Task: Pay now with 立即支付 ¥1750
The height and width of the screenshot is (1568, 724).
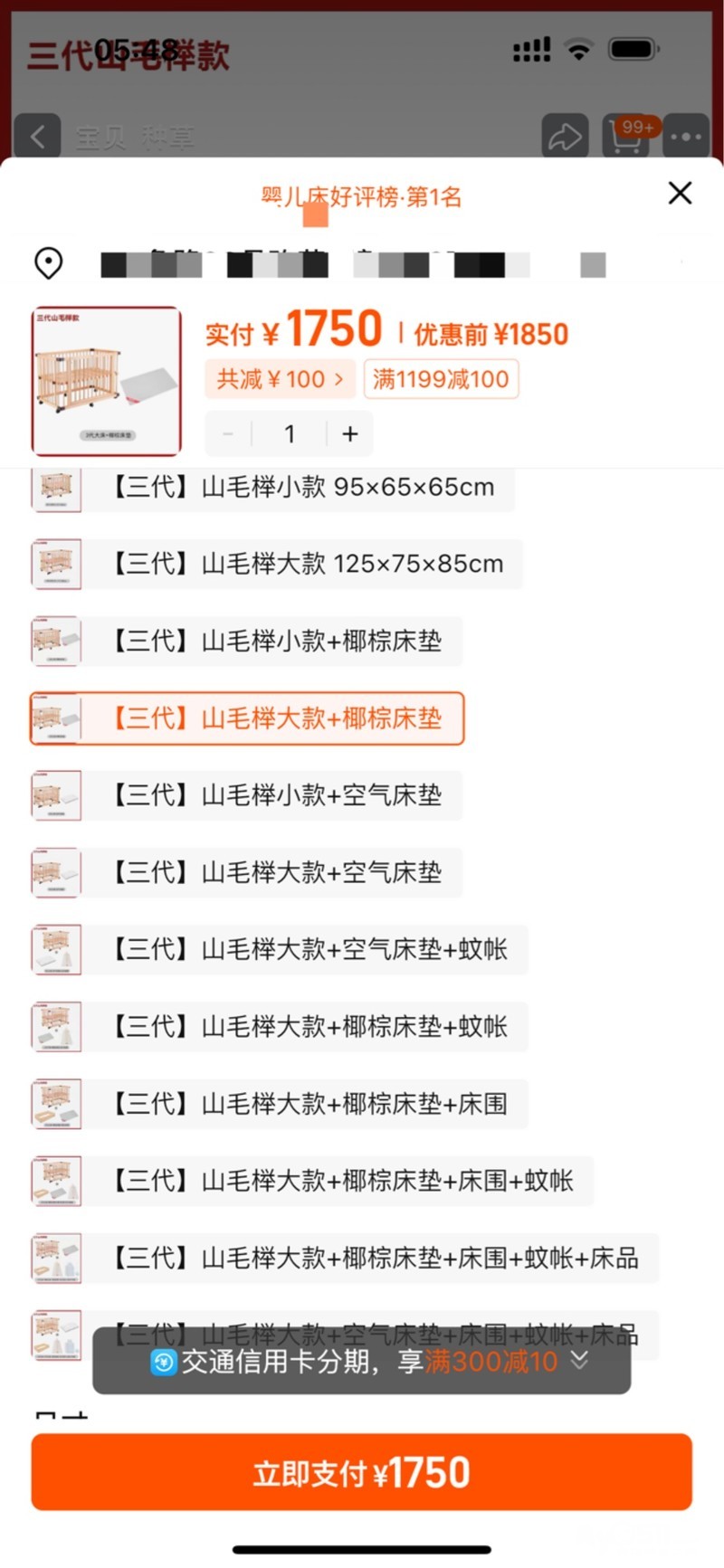Action: (362, 1472)
